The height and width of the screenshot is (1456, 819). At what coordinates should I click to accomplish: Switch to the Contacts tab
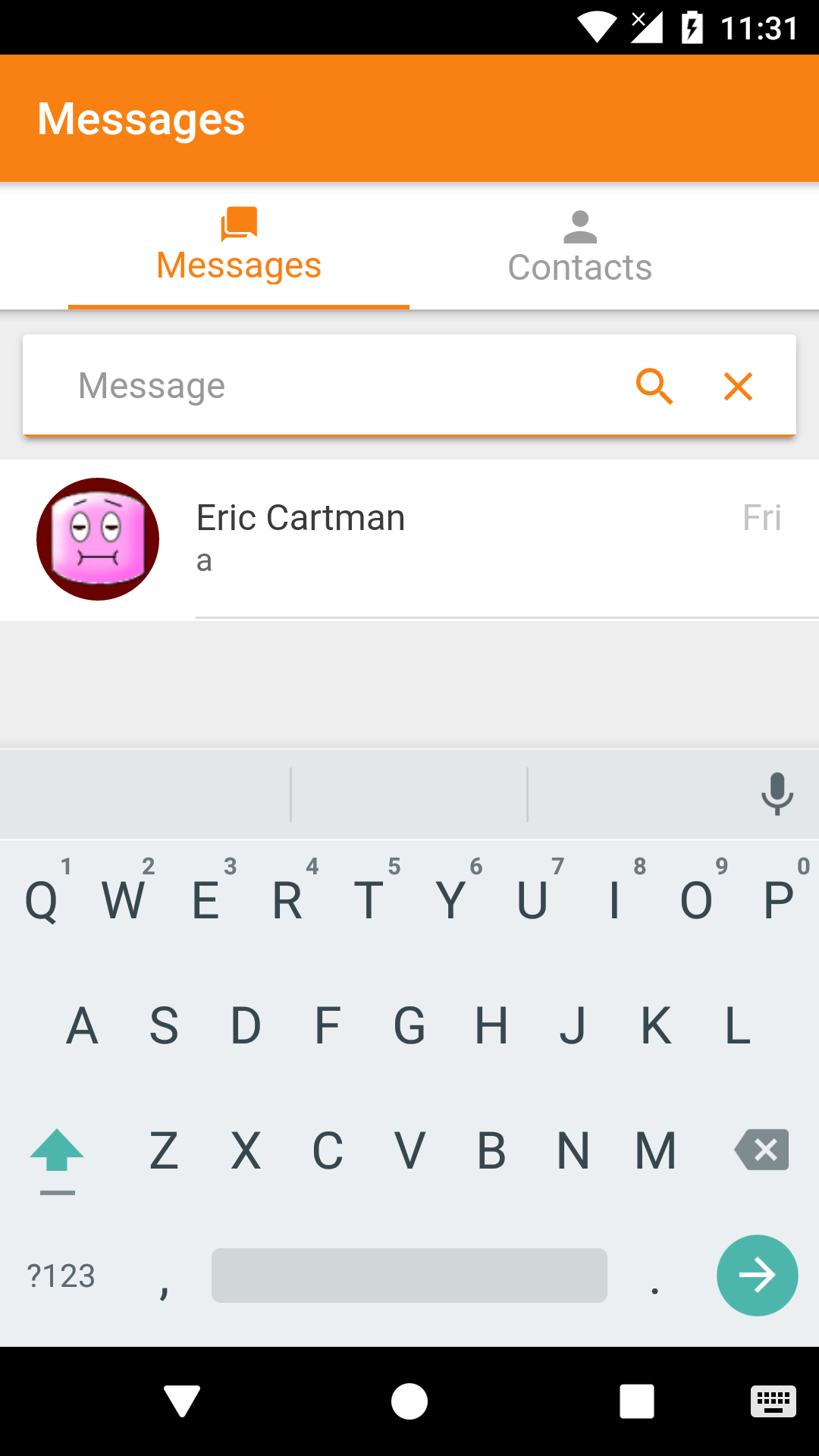click(580, 246)
